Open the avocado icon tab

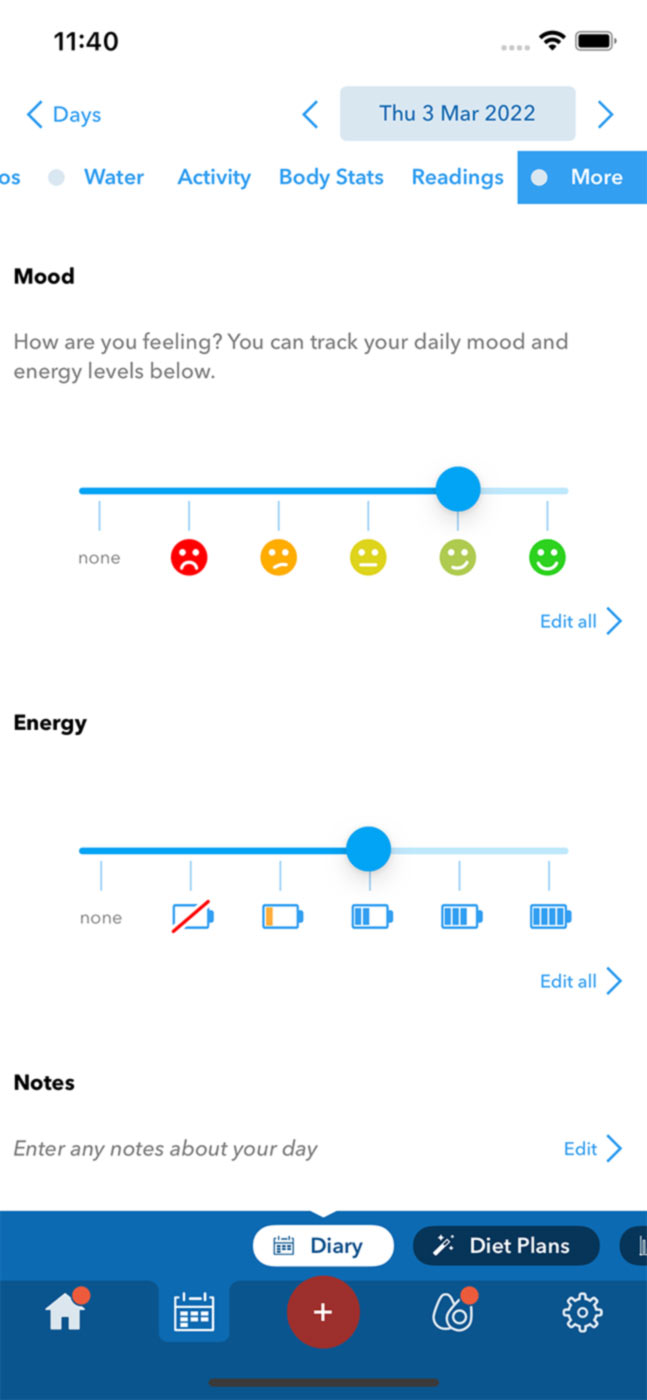pos(451,1312)
